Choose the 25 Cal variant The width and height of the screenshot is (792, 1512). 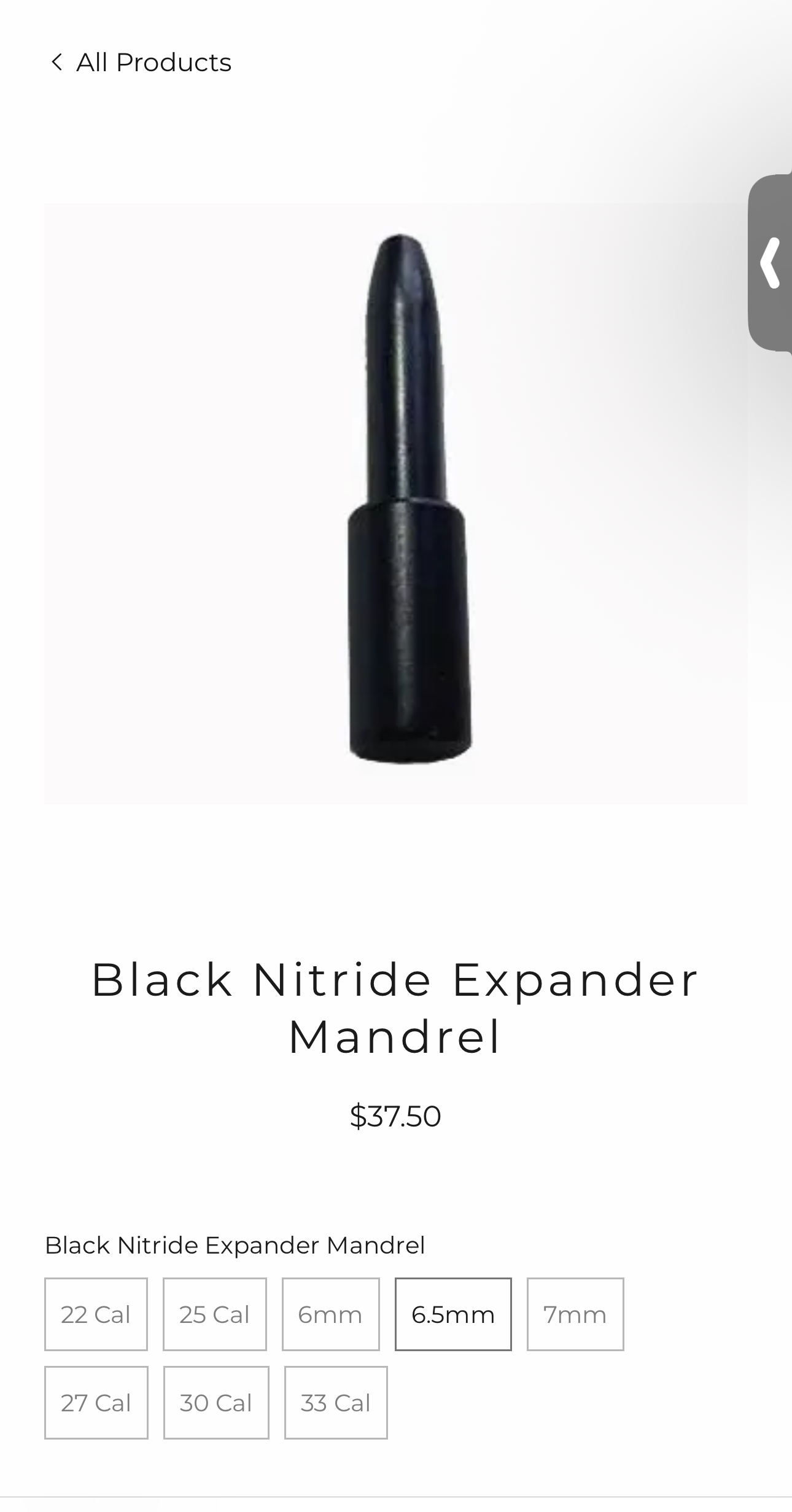214,1314
